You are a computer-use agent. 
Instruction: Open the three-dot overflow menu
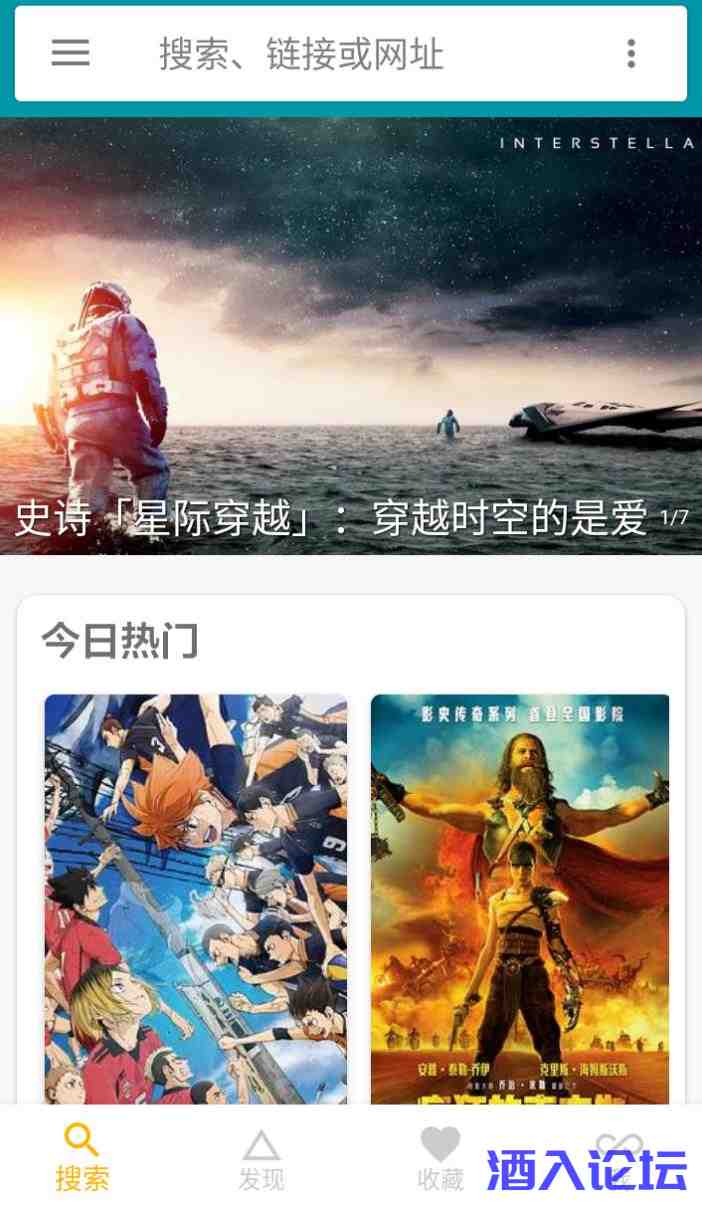click(631, 53)
